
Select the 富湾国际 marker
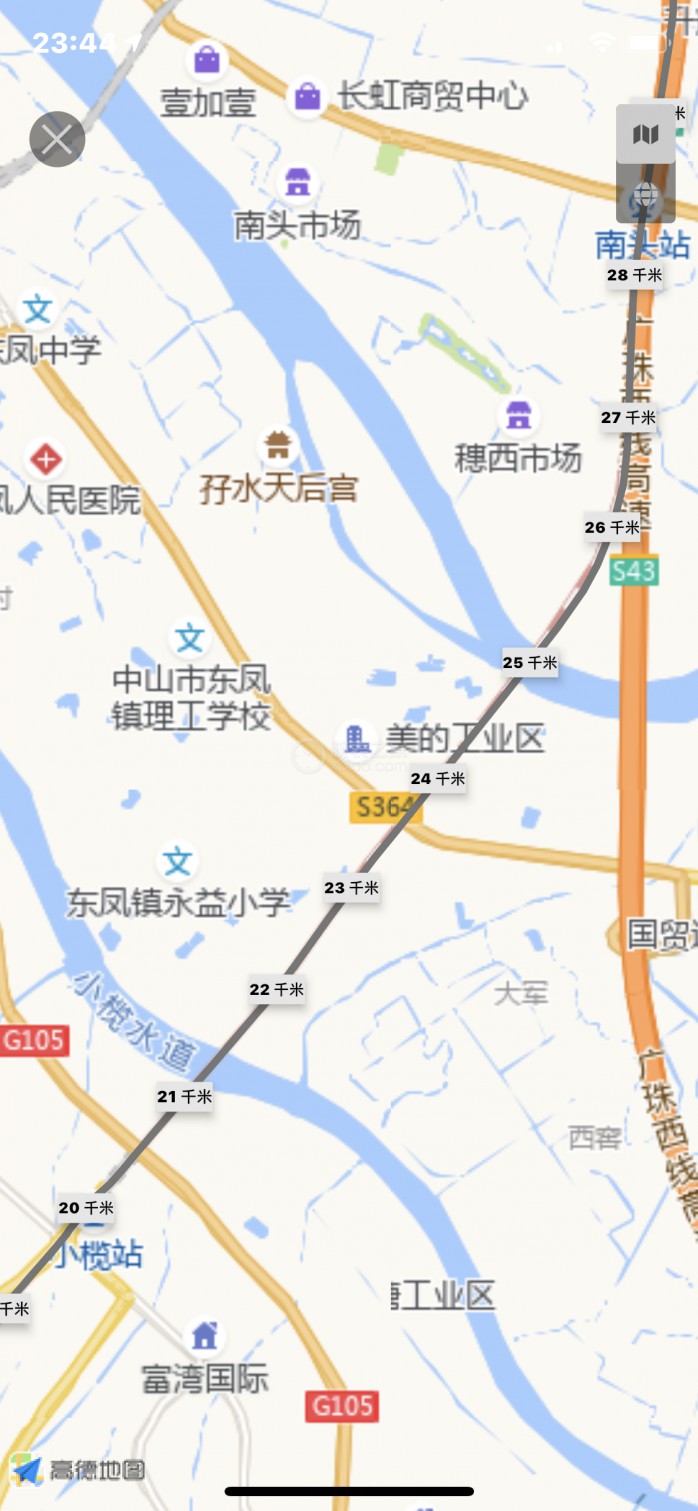click(205, 1335)
